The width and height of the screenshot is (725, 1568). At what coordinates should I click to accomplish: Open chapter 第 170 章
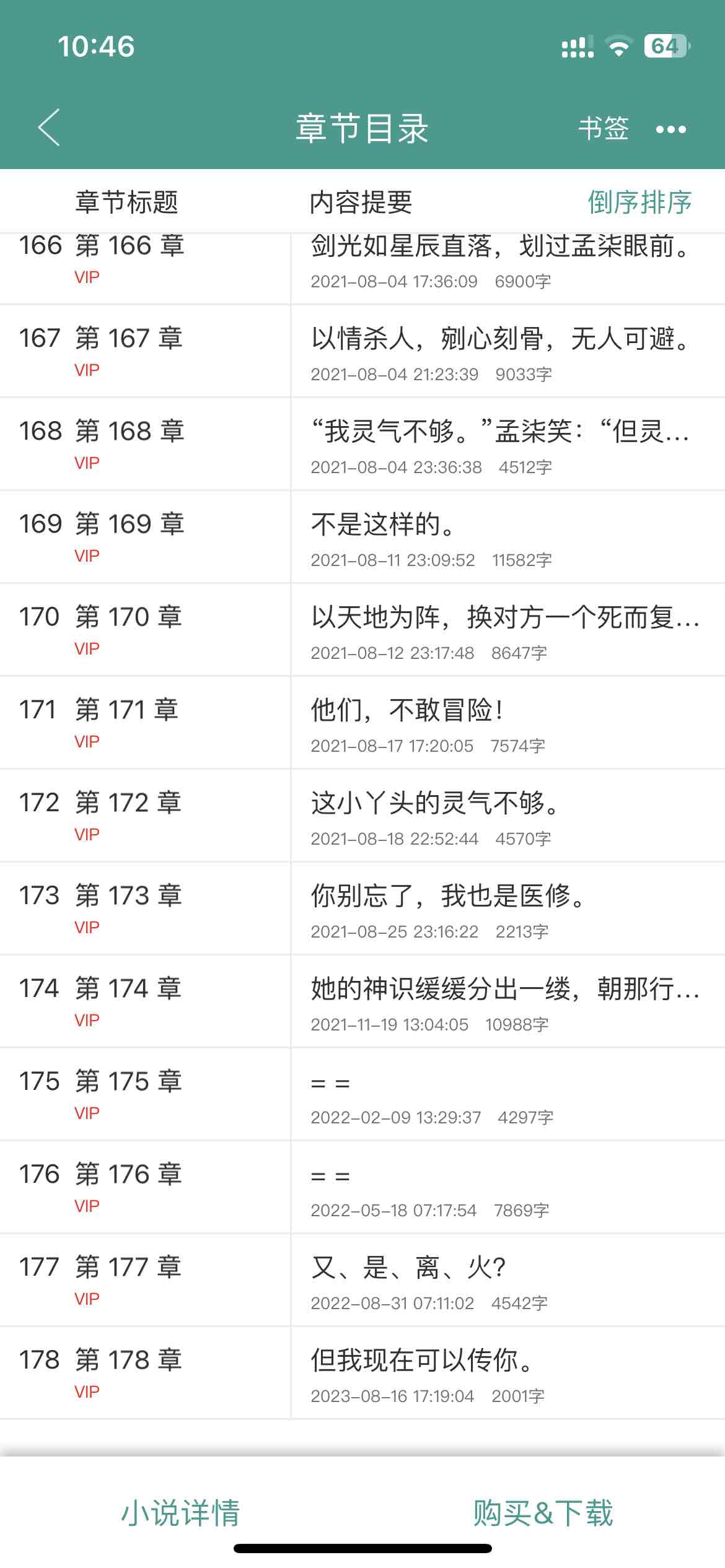[x=362, y=630]
